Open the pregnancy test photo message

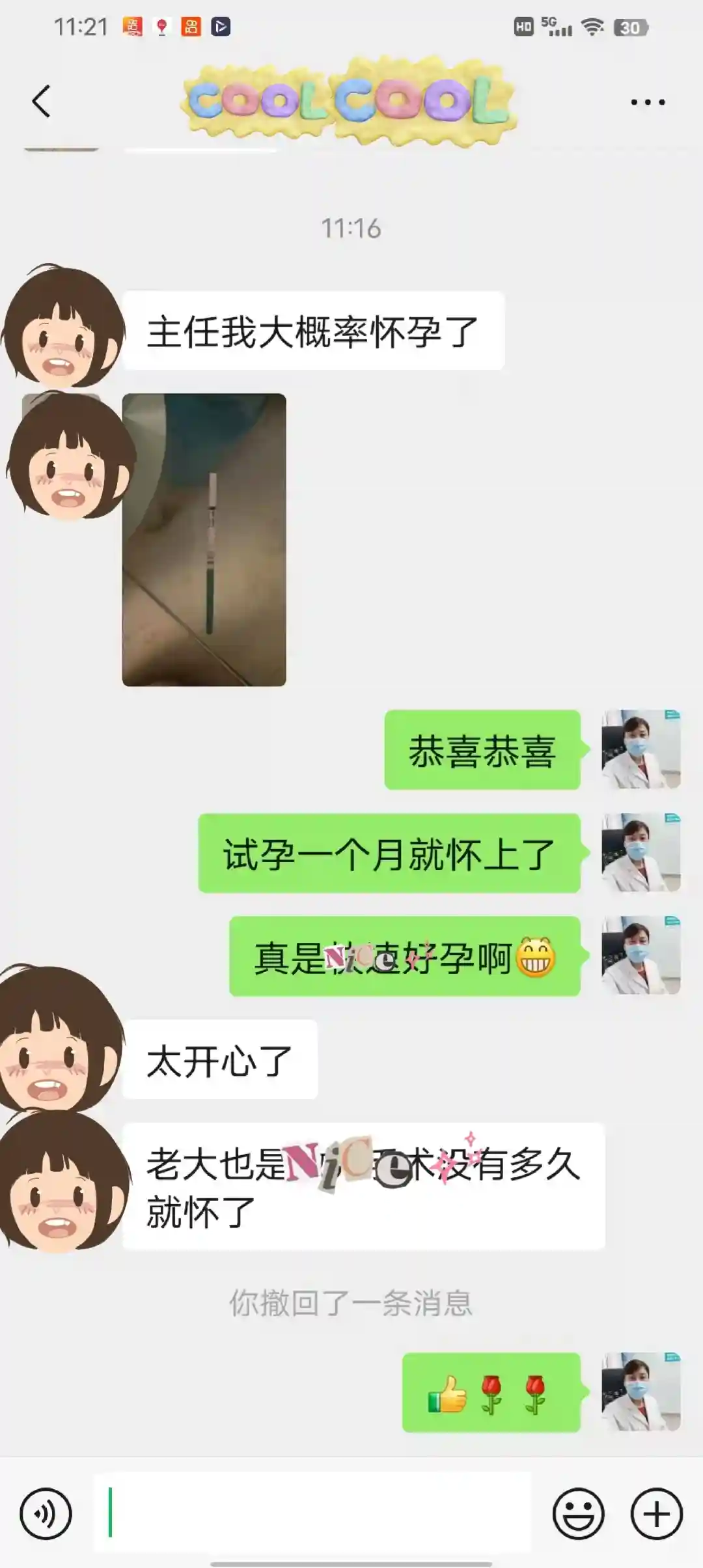204,539
